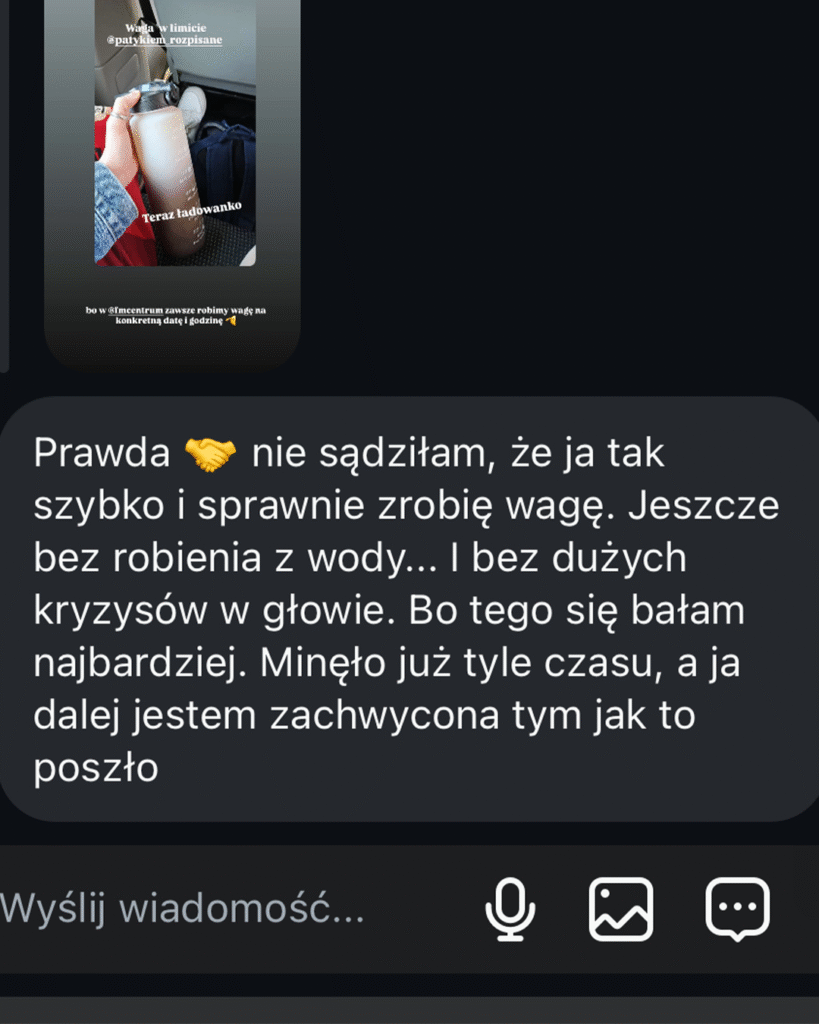Record a voice message with the microphone
This screenshot has height=1024, width=819.
tap(510, 909)
